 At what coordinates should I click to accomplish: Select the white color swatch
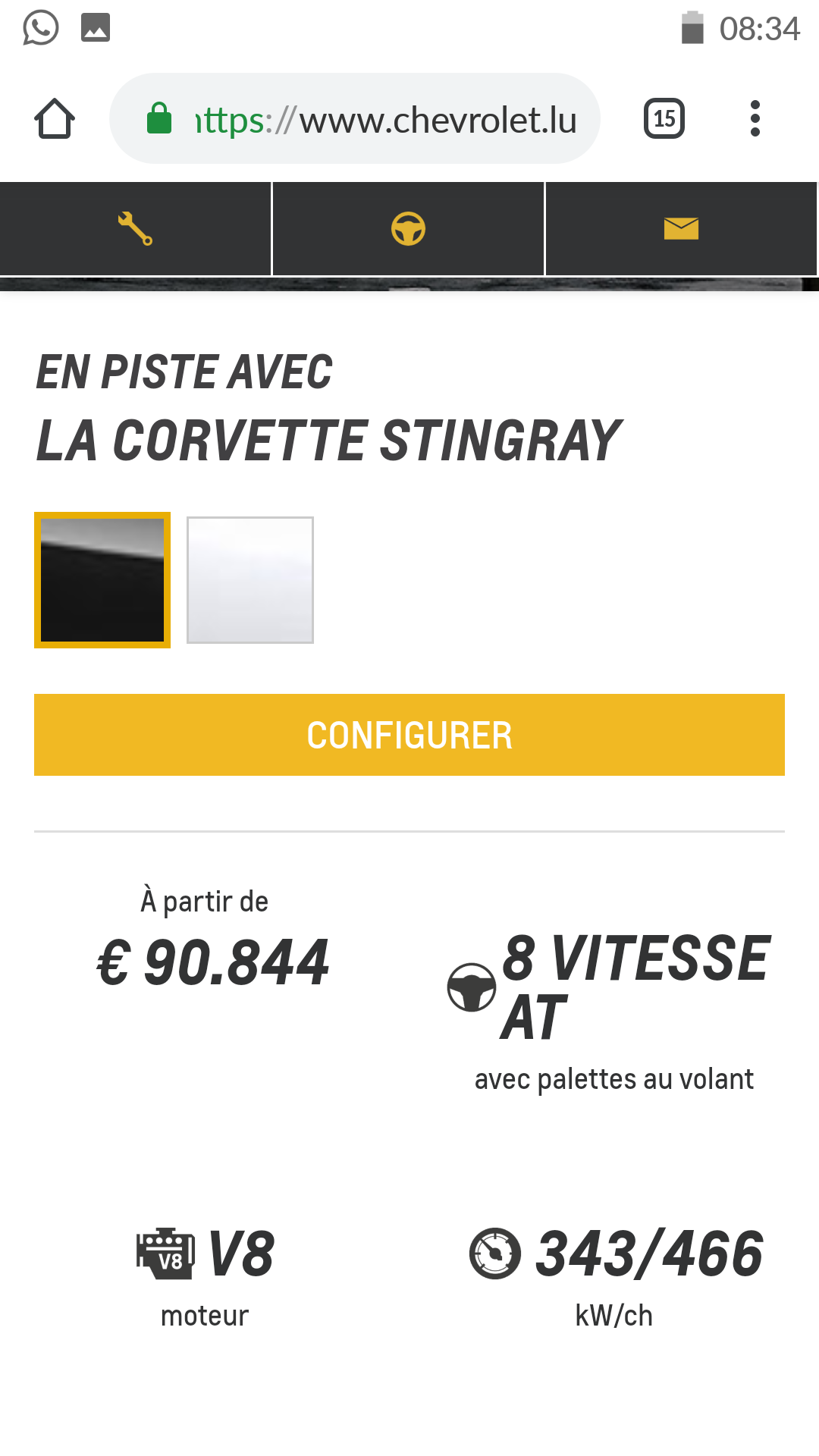250,580
